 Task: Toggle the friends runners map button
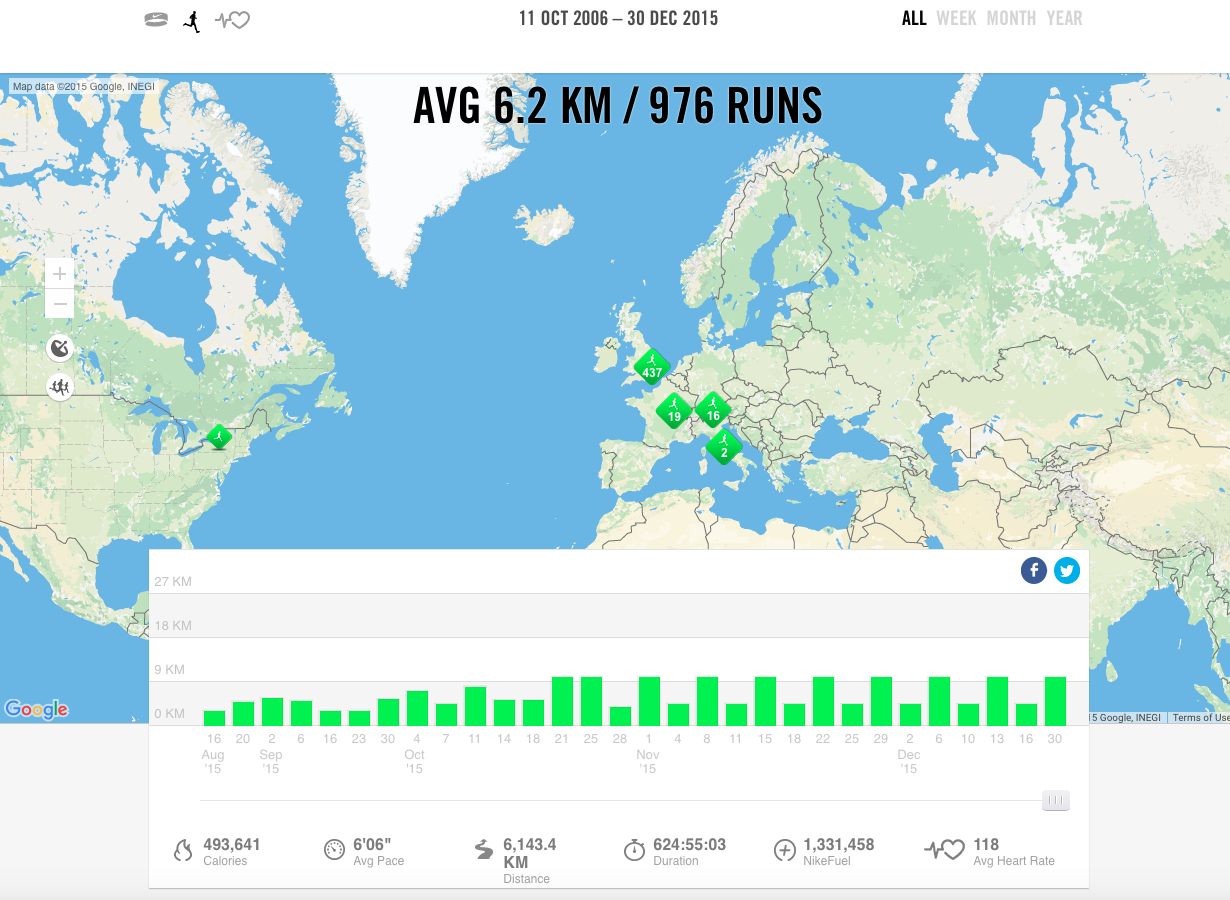coord(60,386)
